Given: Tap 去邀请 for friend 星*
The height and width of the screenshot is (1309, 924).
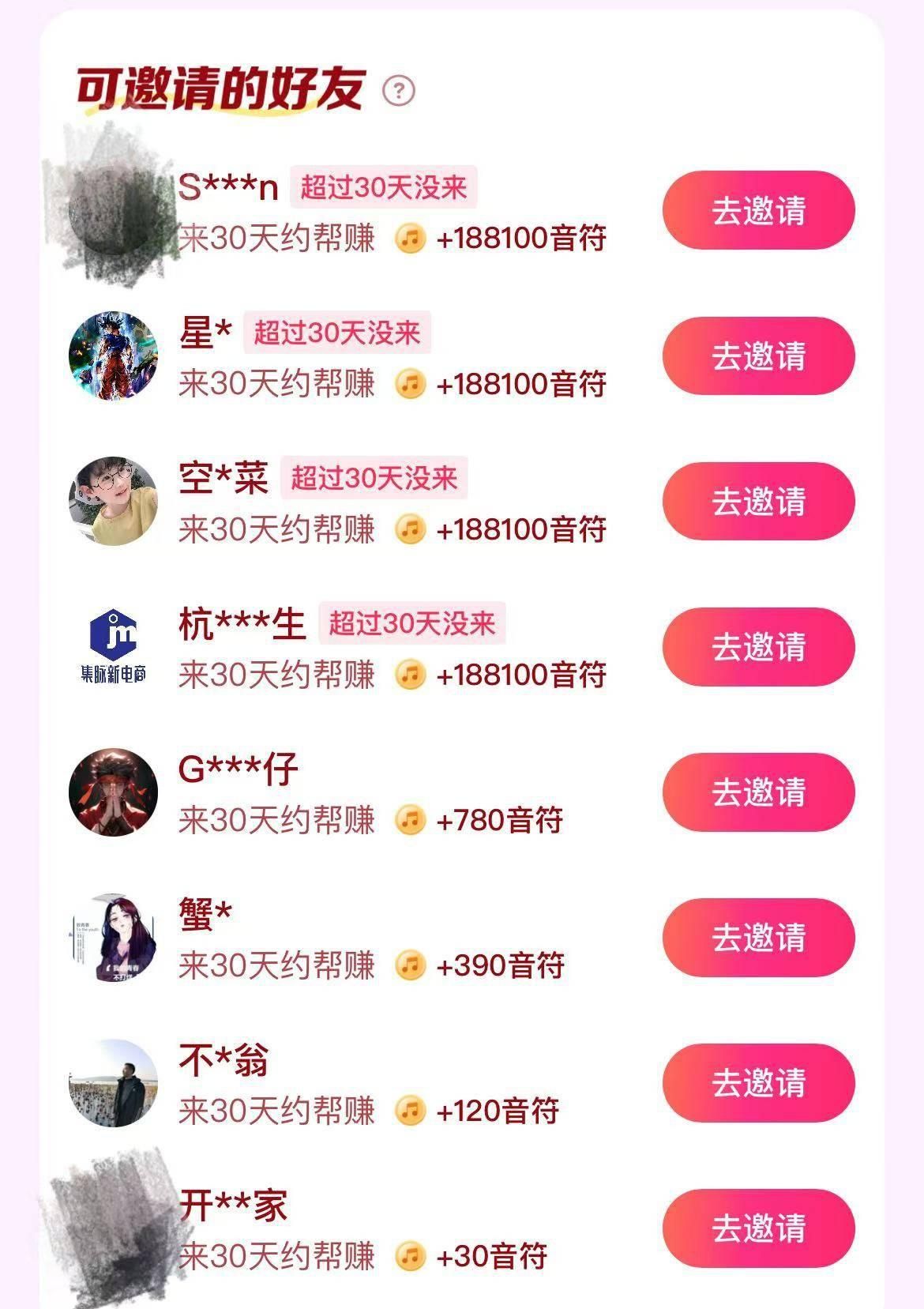Looking at the screenshot, I should 758,355.
